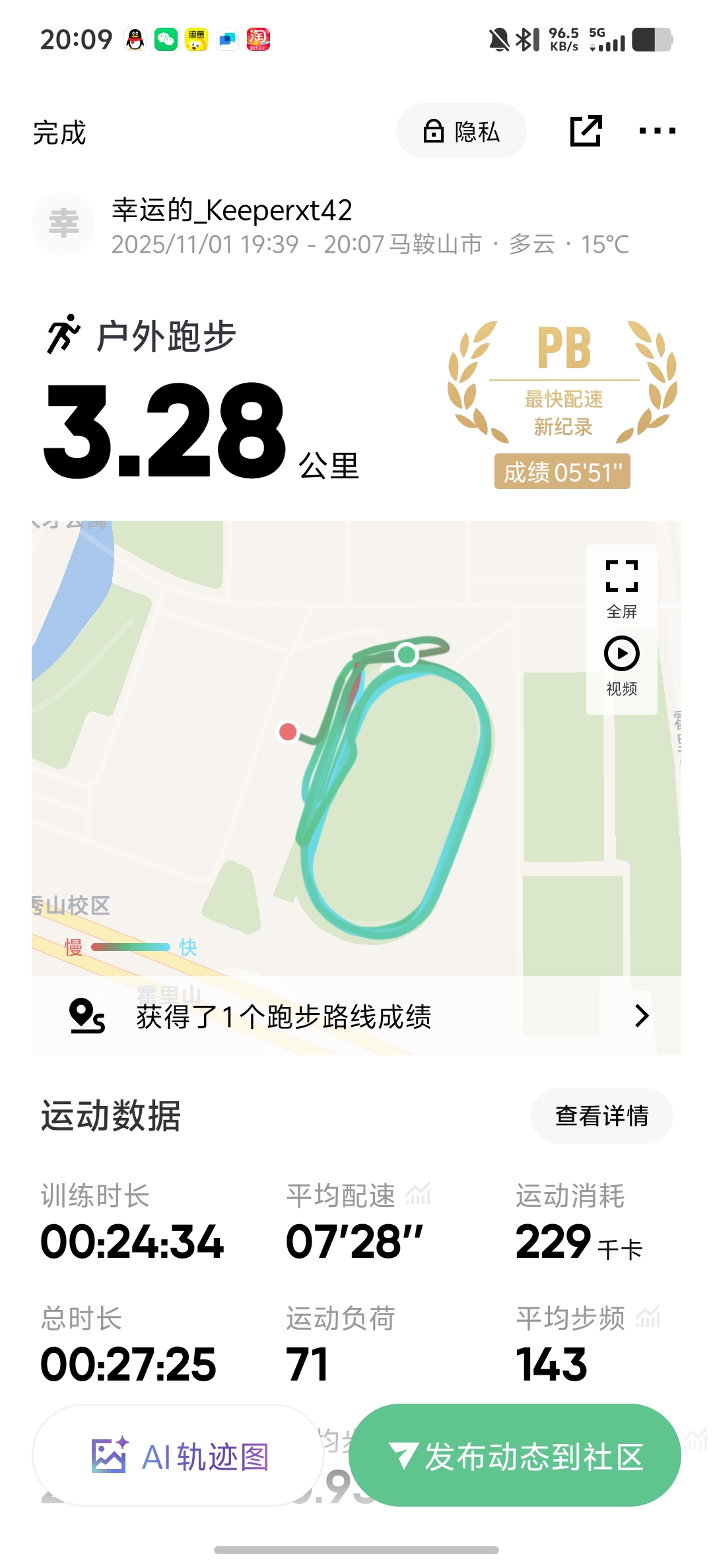
Task: Tap 发布动态到社区 to post
Action: (x=515, y=1456)
